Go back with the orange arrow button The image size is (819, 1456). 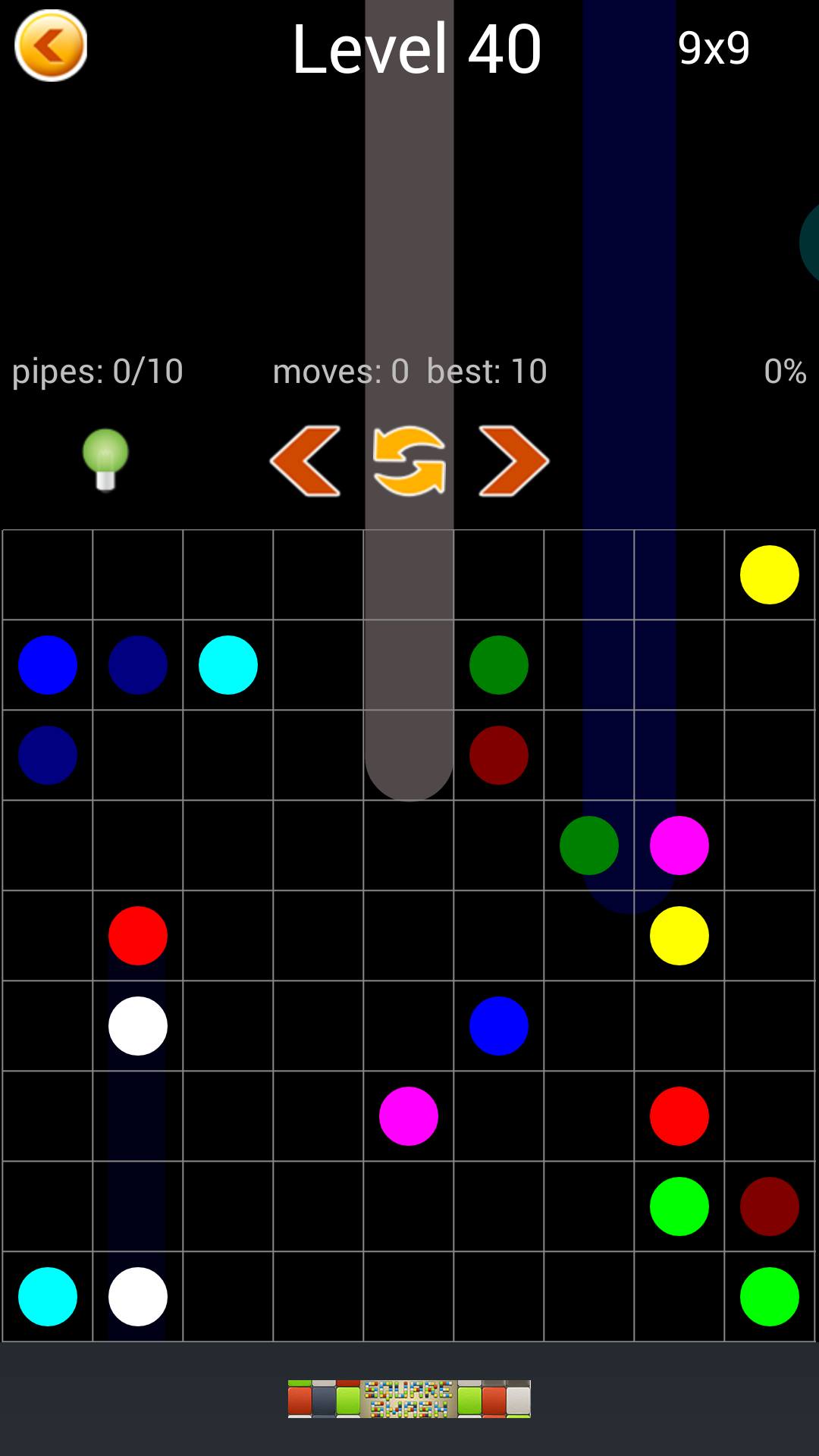[x=51, y=45]
